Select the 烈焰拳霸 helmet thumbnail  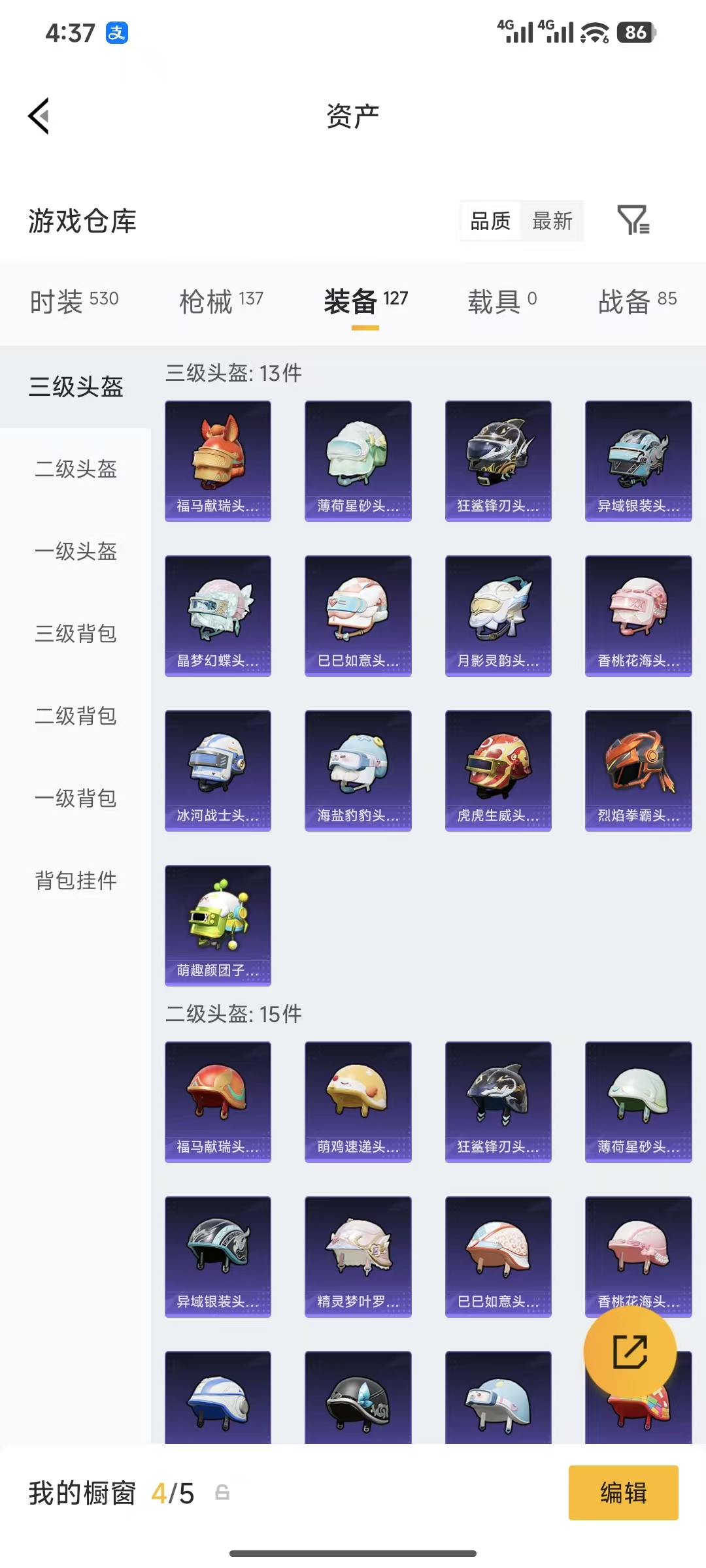pos(638,768)
